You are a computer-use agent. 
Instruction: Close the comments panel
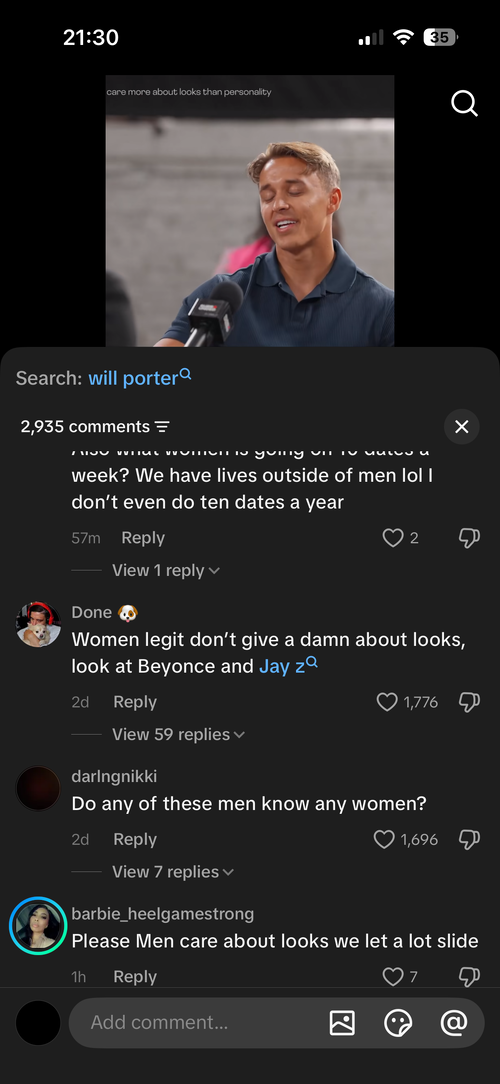click(x=462, y=427)
